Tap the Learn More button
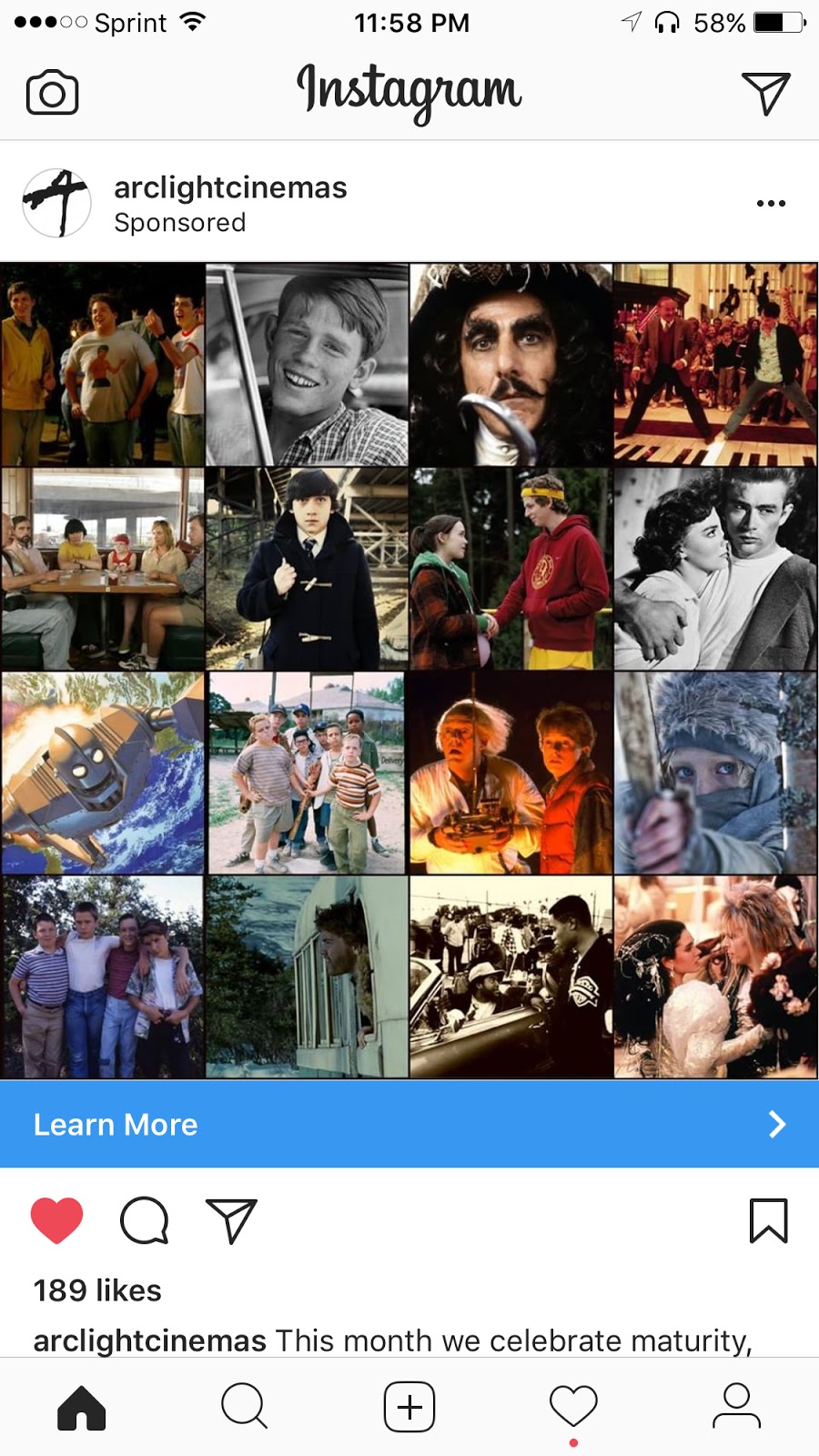The image size is (819, 1456). click(x=409, y=1124)
